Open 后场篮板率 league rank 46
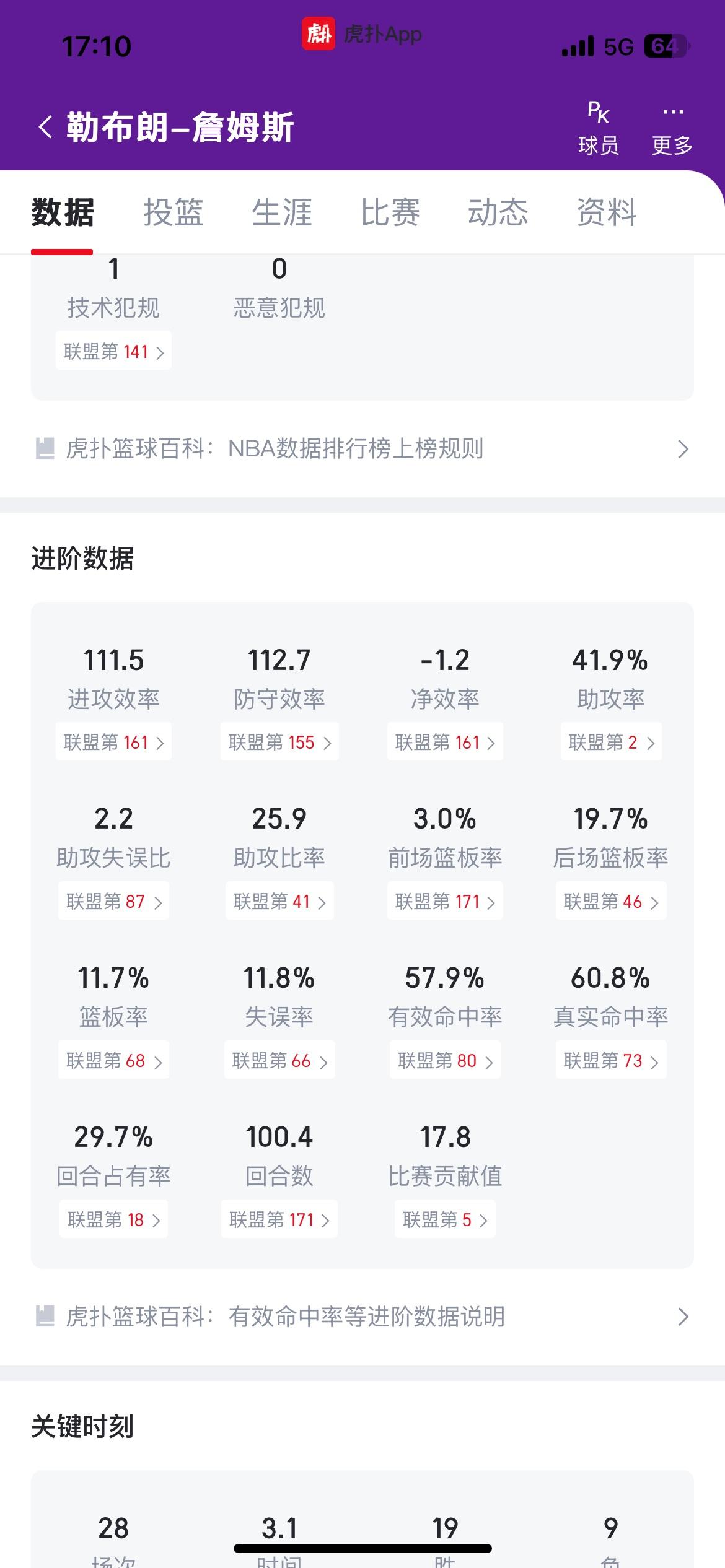Screen dimensions: 725x1568 tap(611, 901)
